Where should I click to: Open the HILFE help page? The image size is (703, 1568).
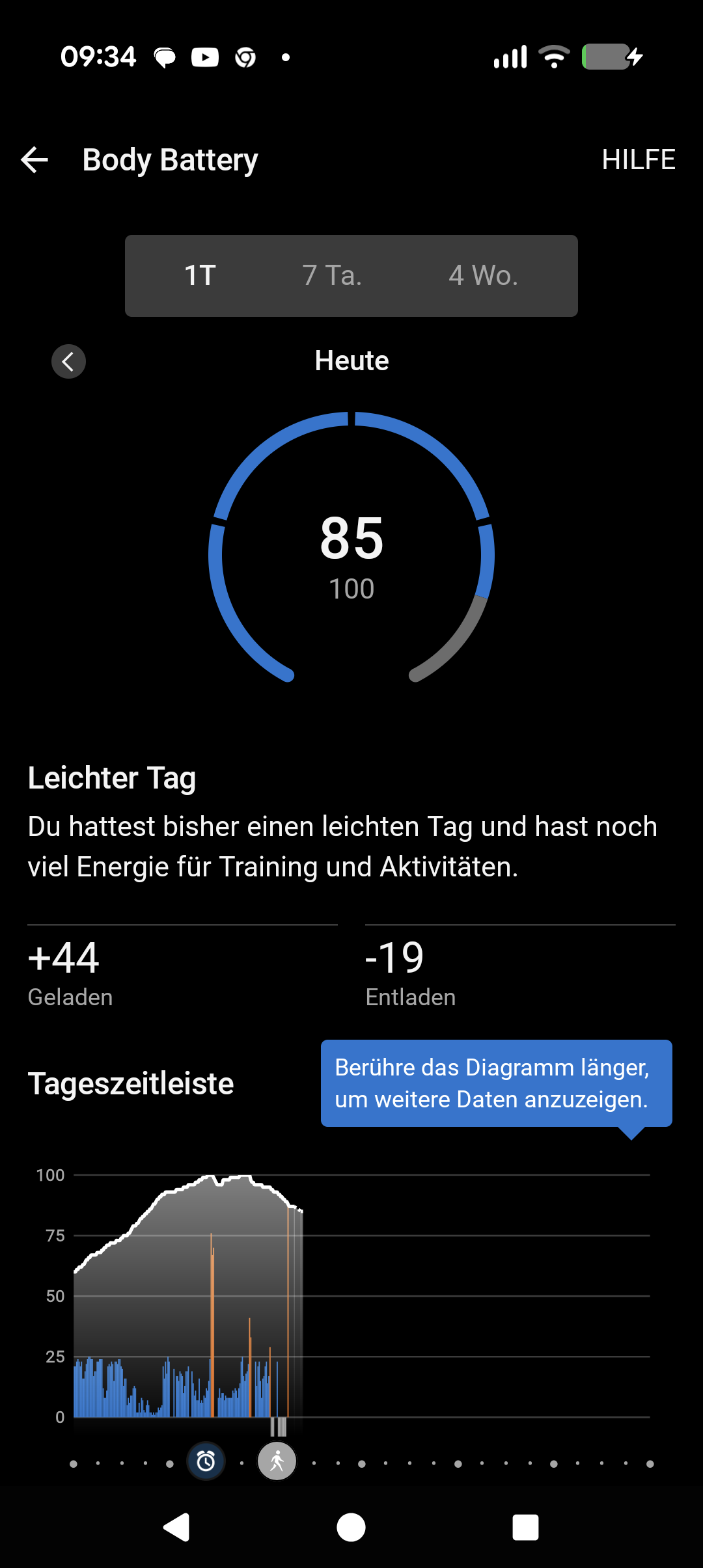(x=638, y=160)
